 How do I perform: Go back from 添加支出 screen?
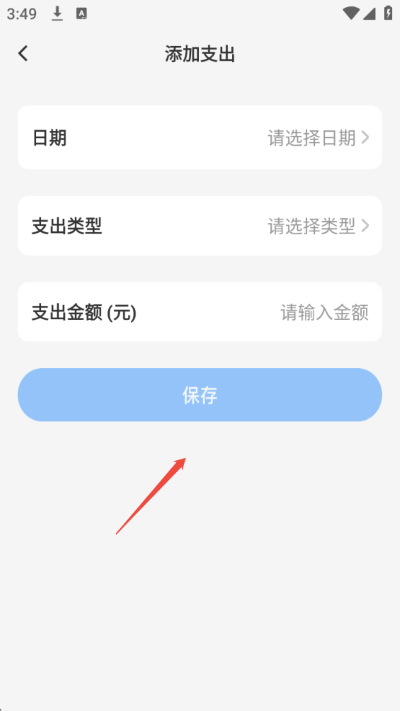[x=23, y=54]
